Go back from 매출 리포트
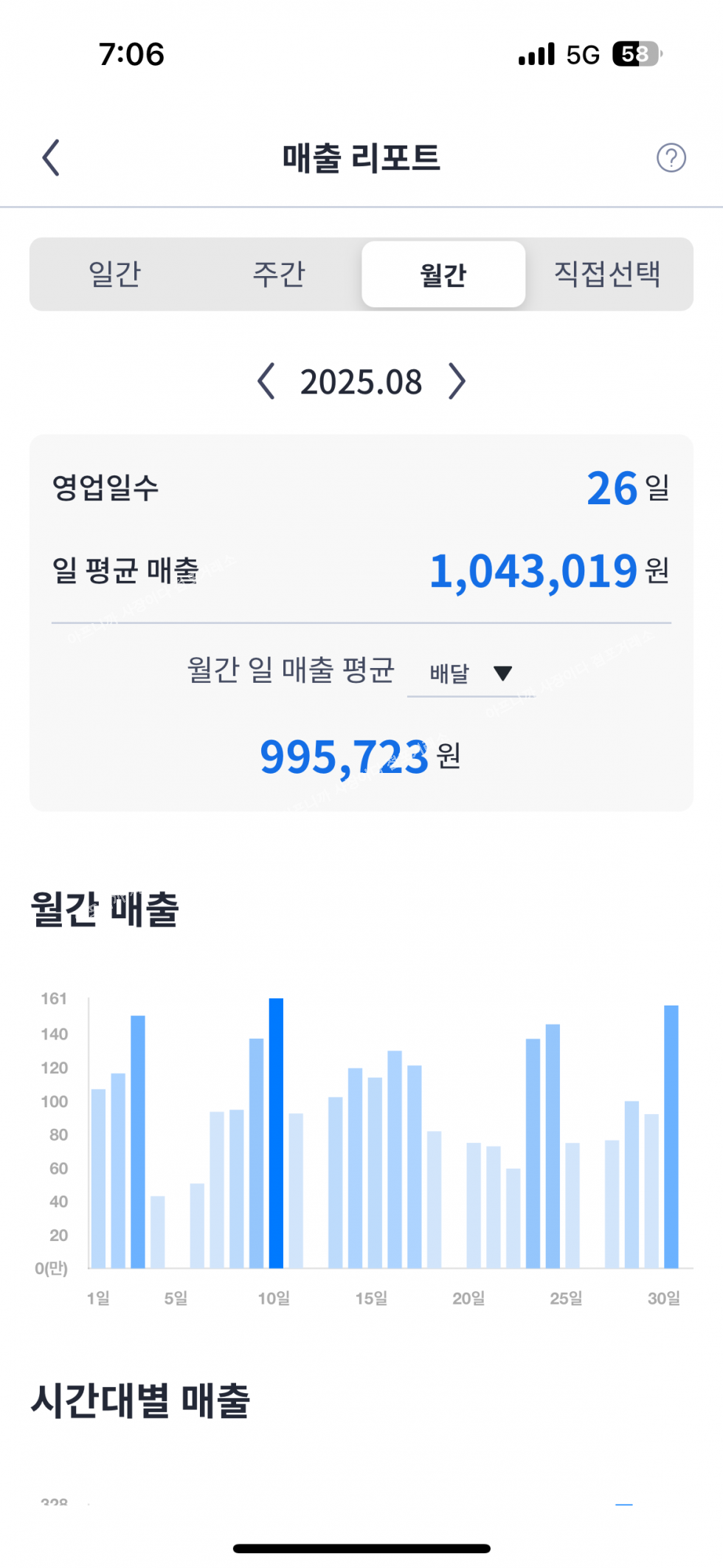 pos(51,158)
